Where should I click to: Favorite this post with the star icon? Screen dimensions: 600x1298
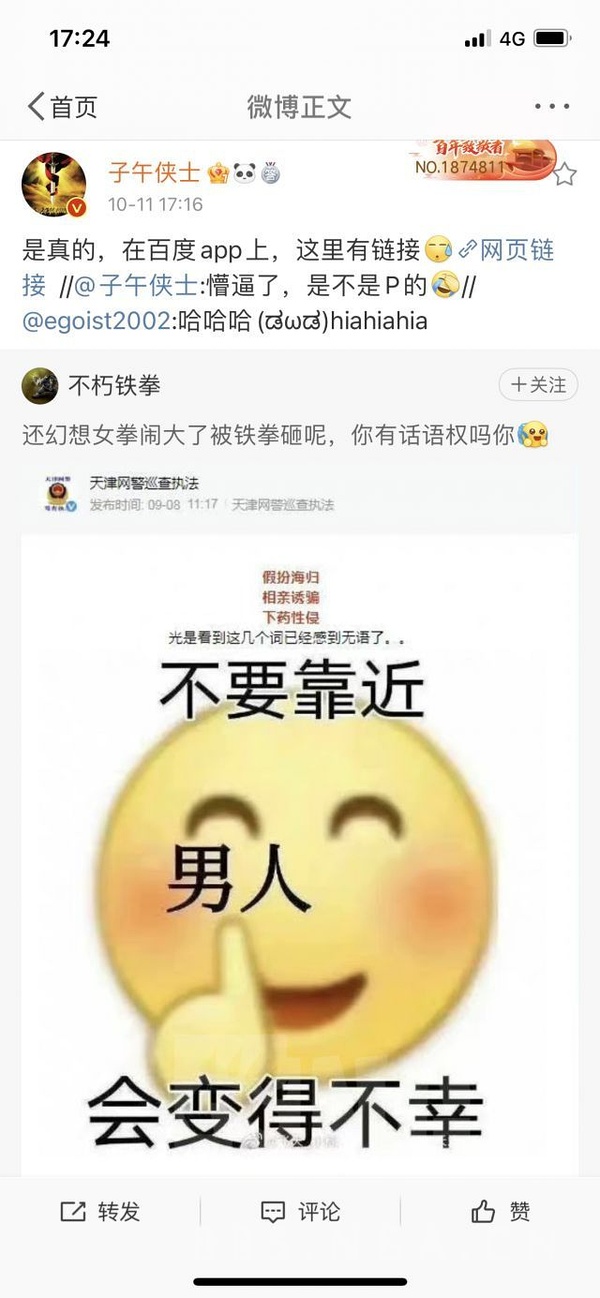point(565,175)
